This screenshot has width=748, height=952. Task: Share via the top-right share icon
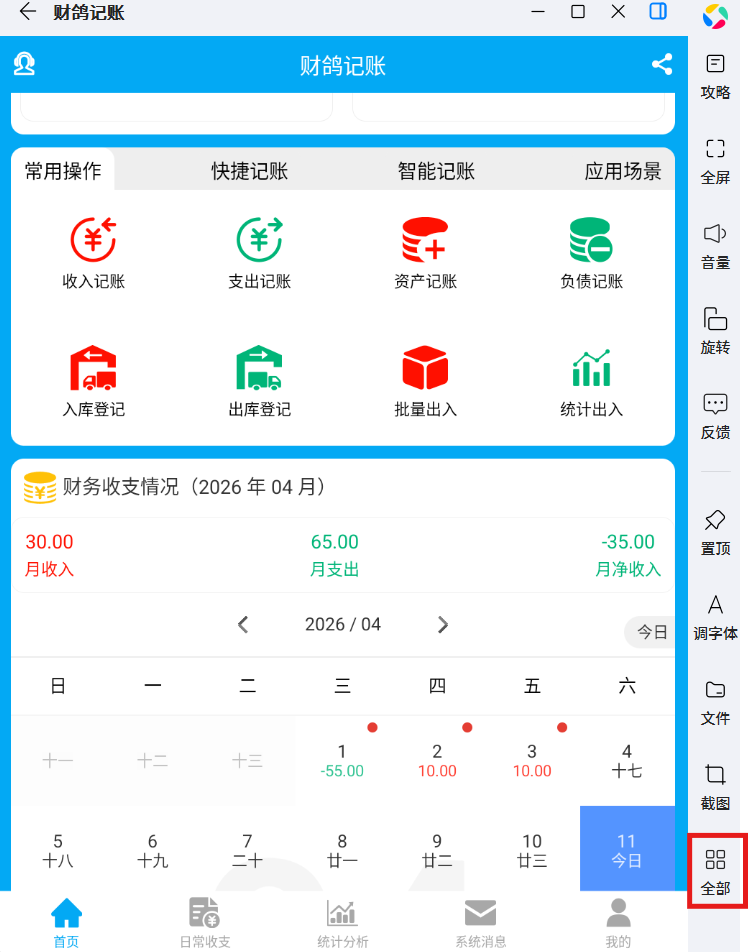[662, 65]
